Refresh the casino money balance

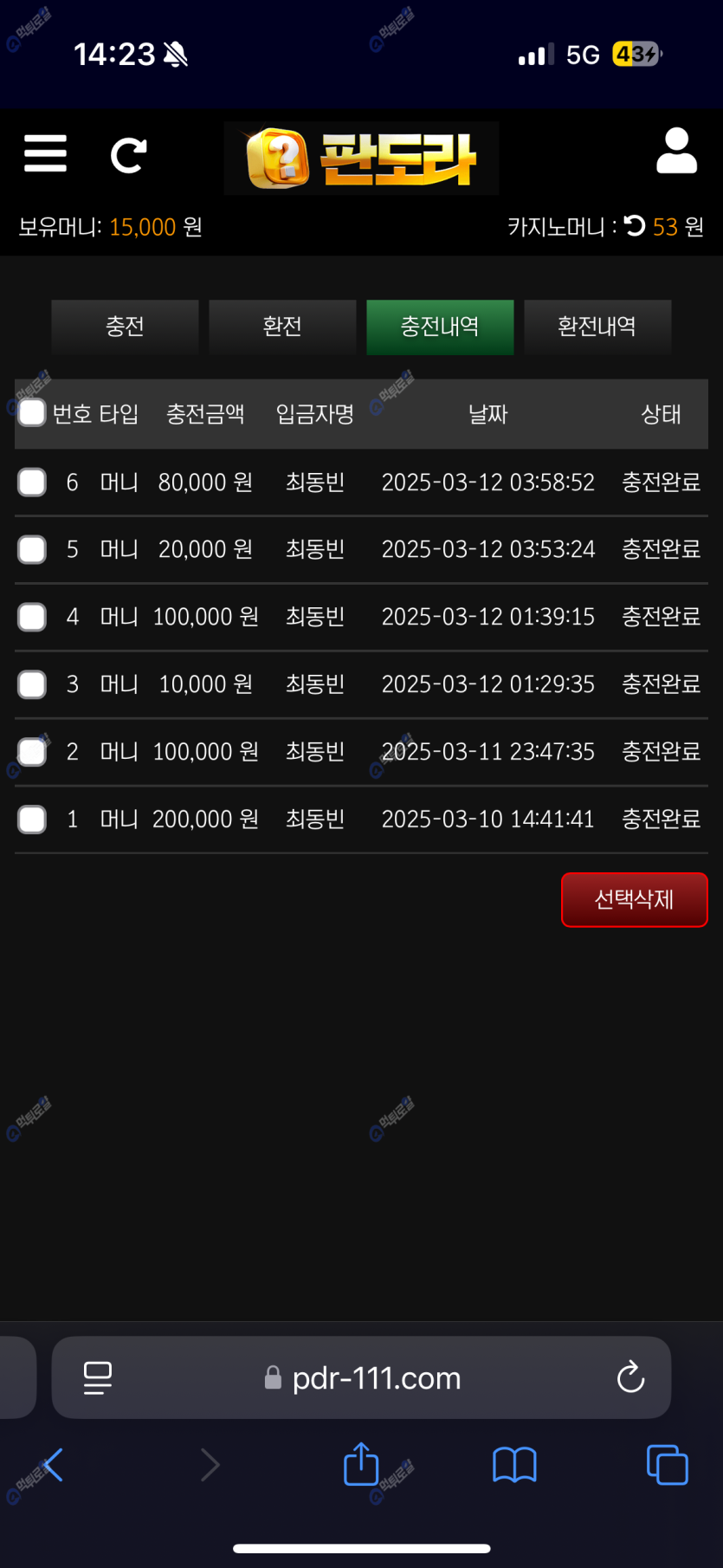635,226
